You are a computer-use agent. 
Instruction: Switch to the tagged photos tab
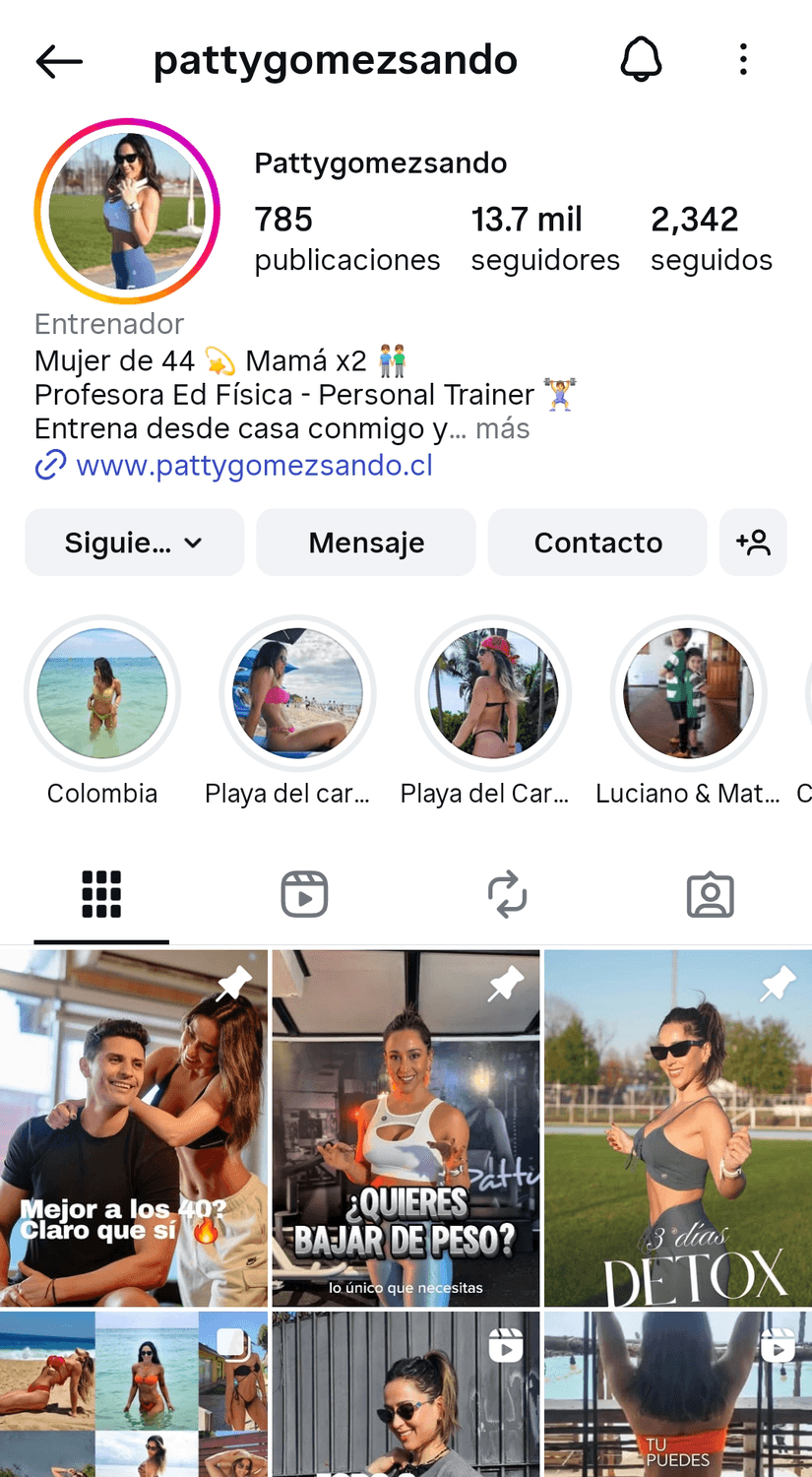coord(710,894)
